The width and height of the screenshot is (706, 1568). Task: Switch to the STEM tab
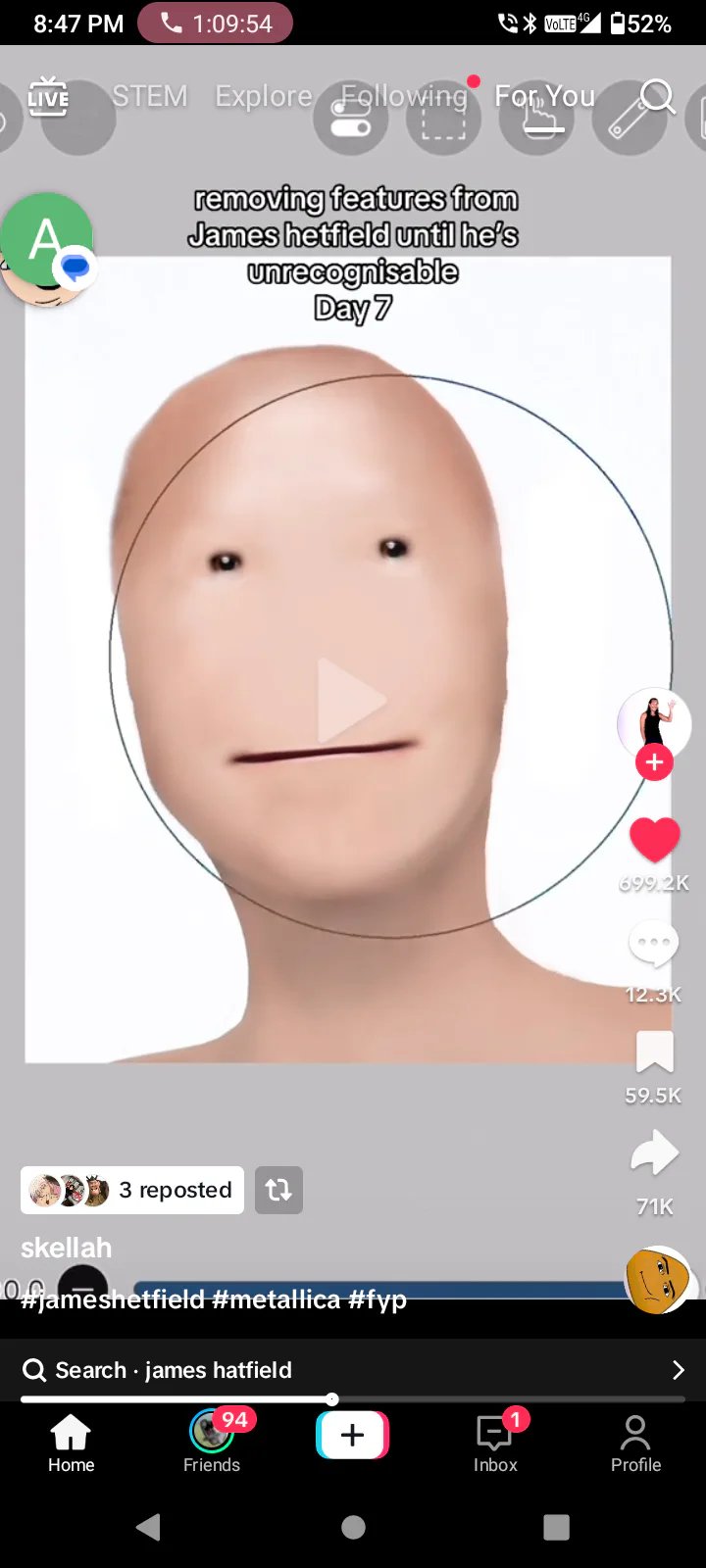coord(149,96)
